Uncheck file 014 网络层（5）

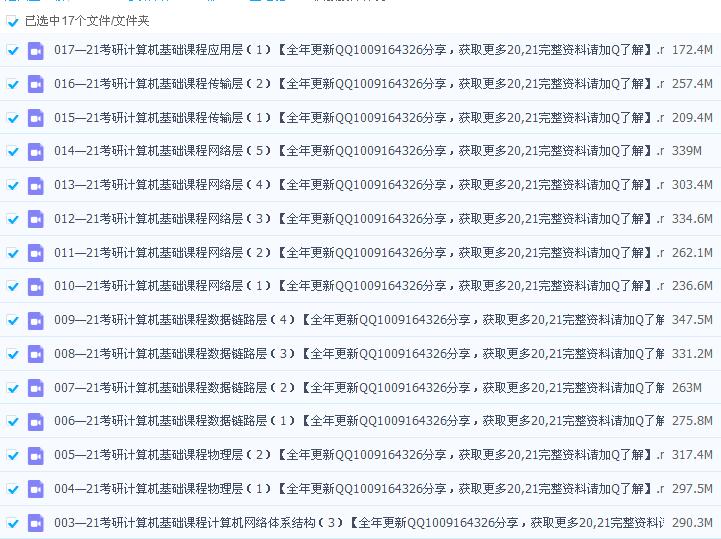pos(12,152)
